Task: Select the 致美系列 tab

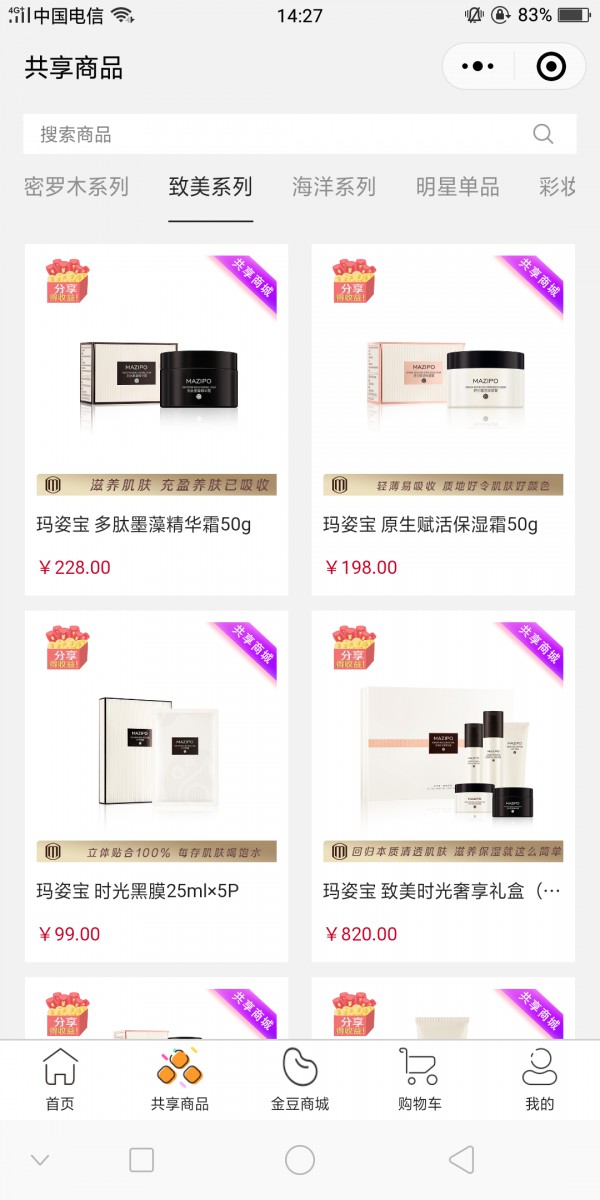Action: tap(210, 187)
